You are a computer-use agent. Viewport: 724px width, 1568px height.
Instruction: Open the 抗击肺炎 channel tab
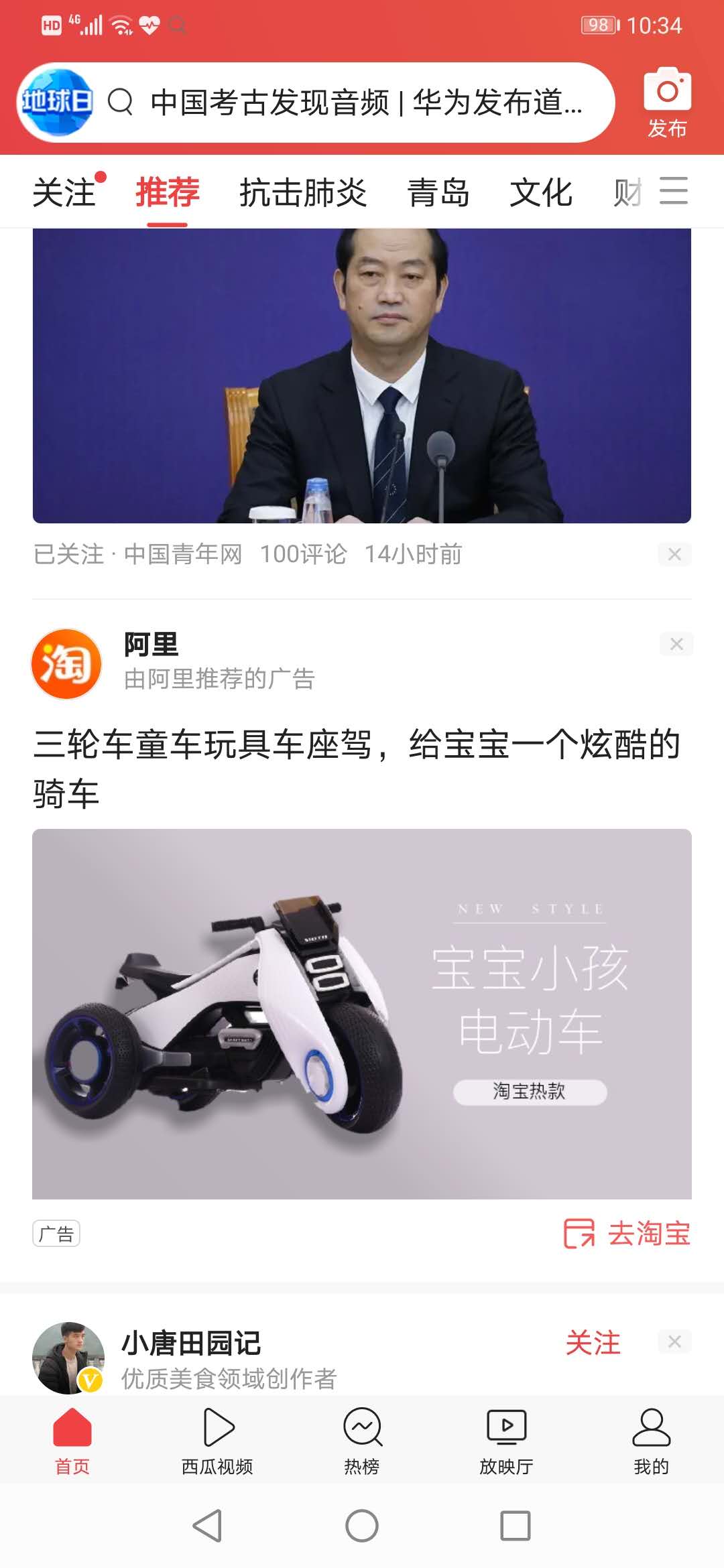pyautogui.click(x=303, y=193)
